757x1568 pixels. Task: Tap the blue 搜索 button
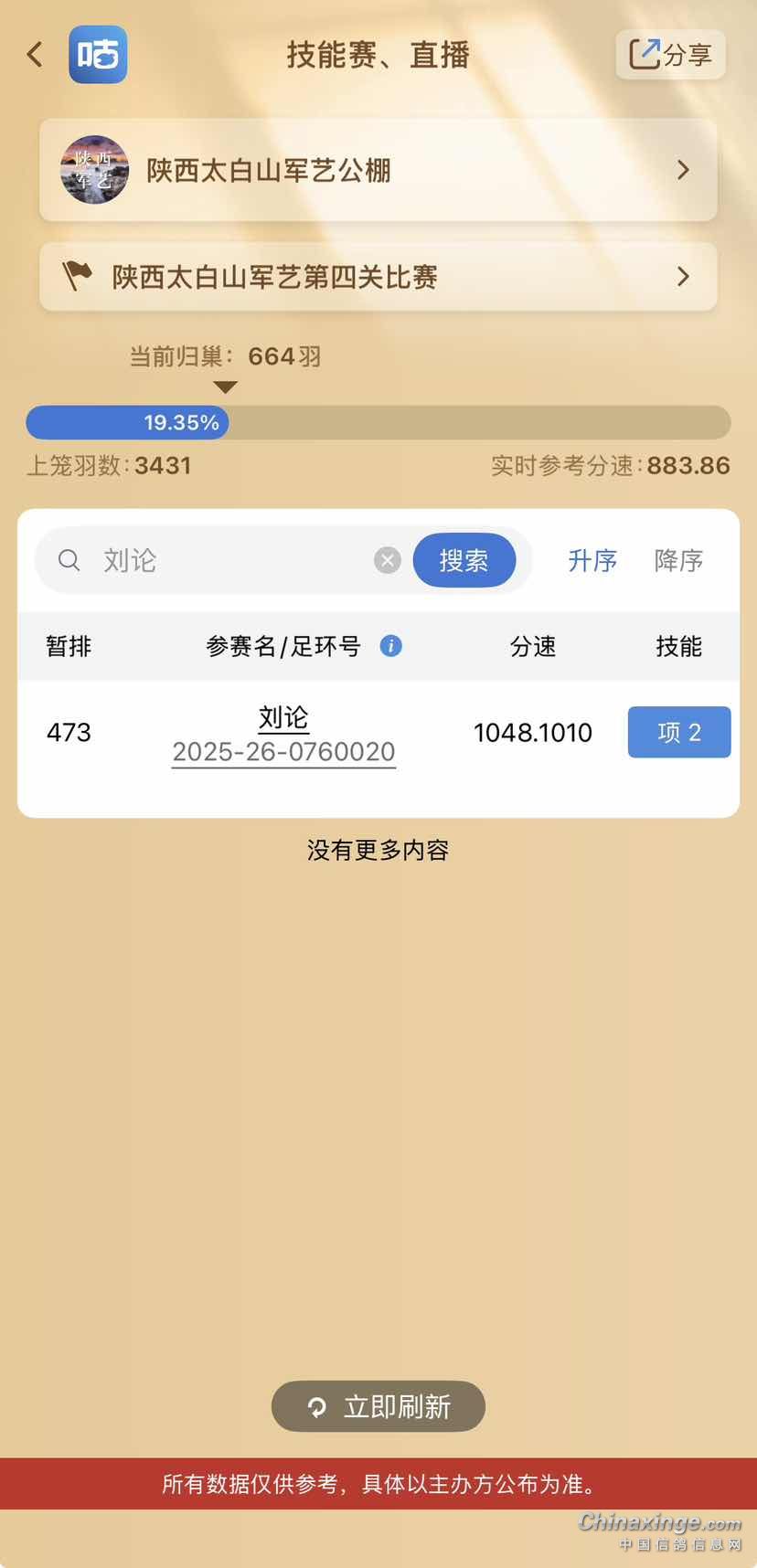[x=464, y=560]
